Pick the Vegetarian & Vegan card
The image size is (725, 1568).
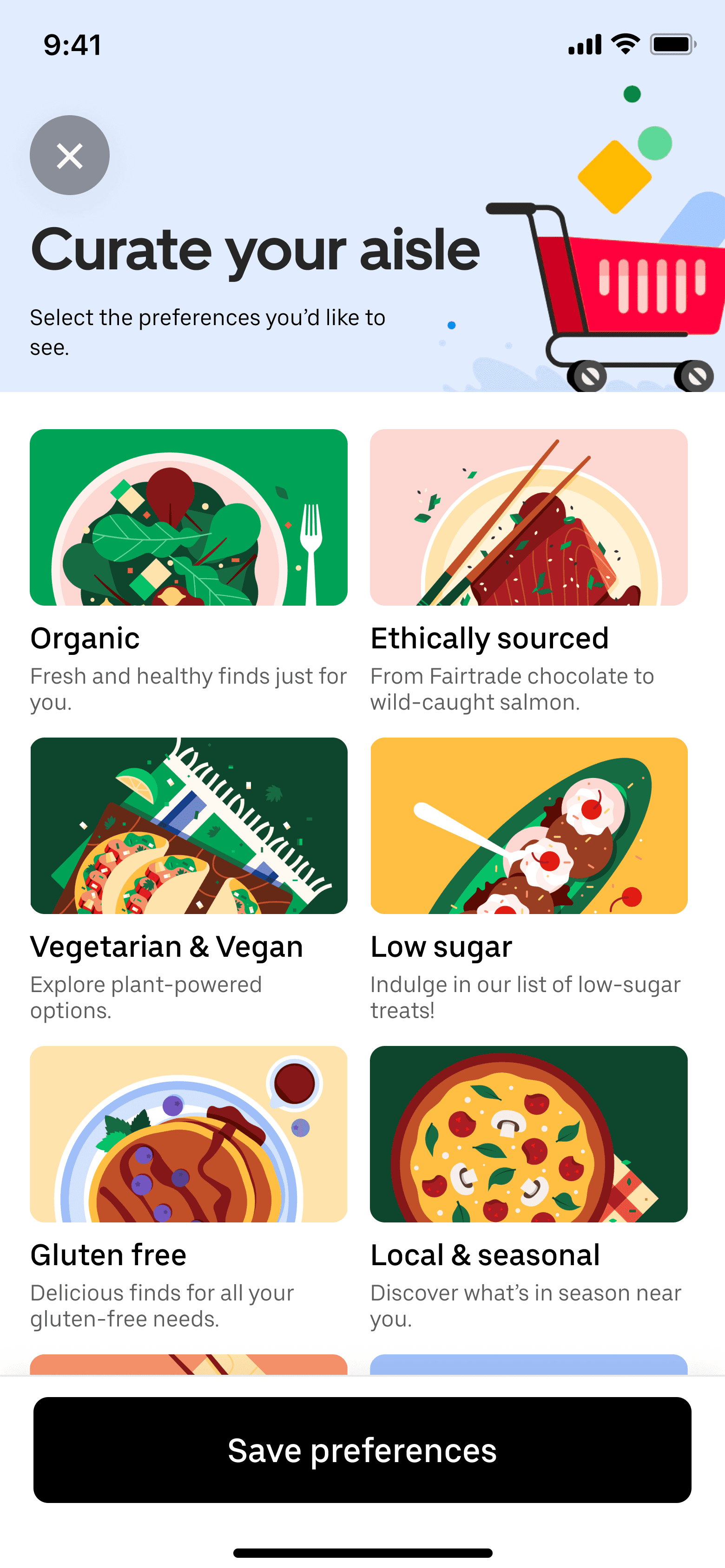pyautogui.click(x=188, y=825)
